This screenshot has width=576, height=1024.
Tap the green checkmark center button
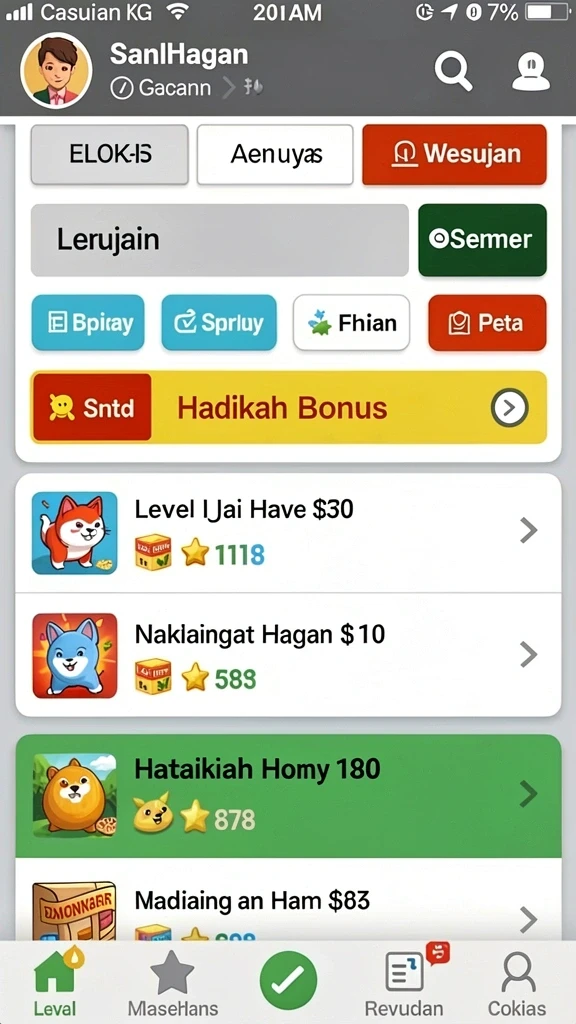(x=288, y=980)
